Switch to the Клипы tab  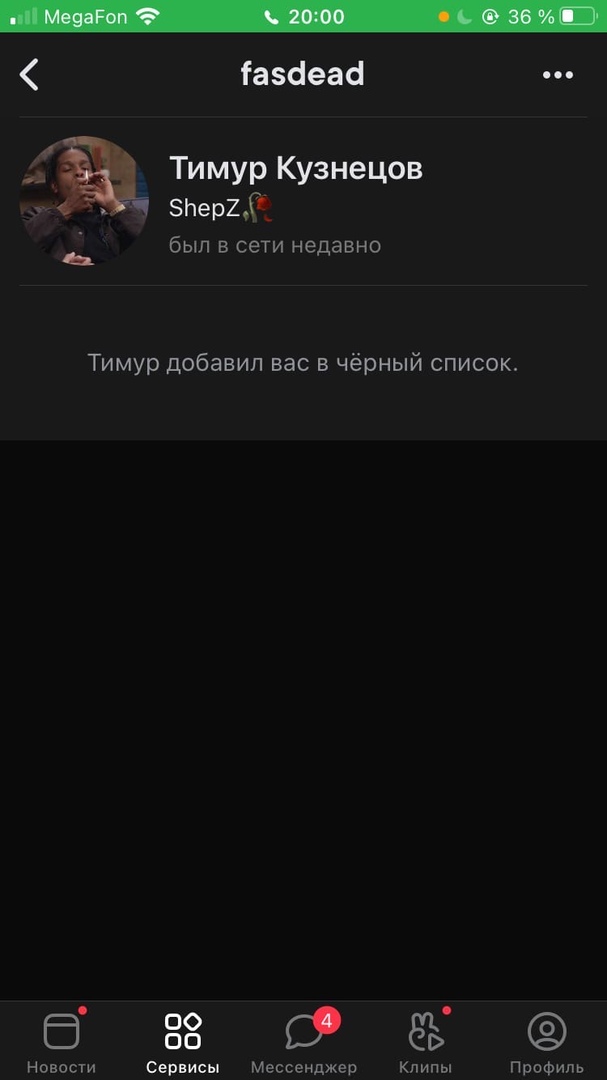click(x=425, y=1042)
